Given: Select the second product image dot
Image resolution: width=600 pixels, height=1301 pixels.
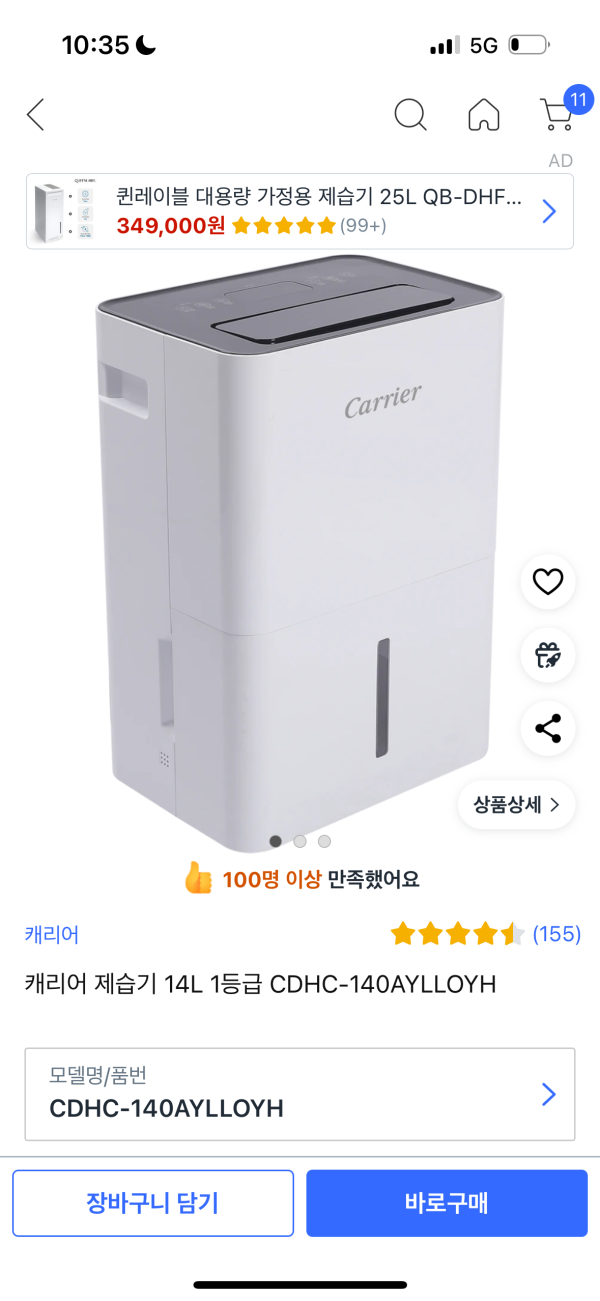Looking at the screenshot, I should click(x=300, y=841).
